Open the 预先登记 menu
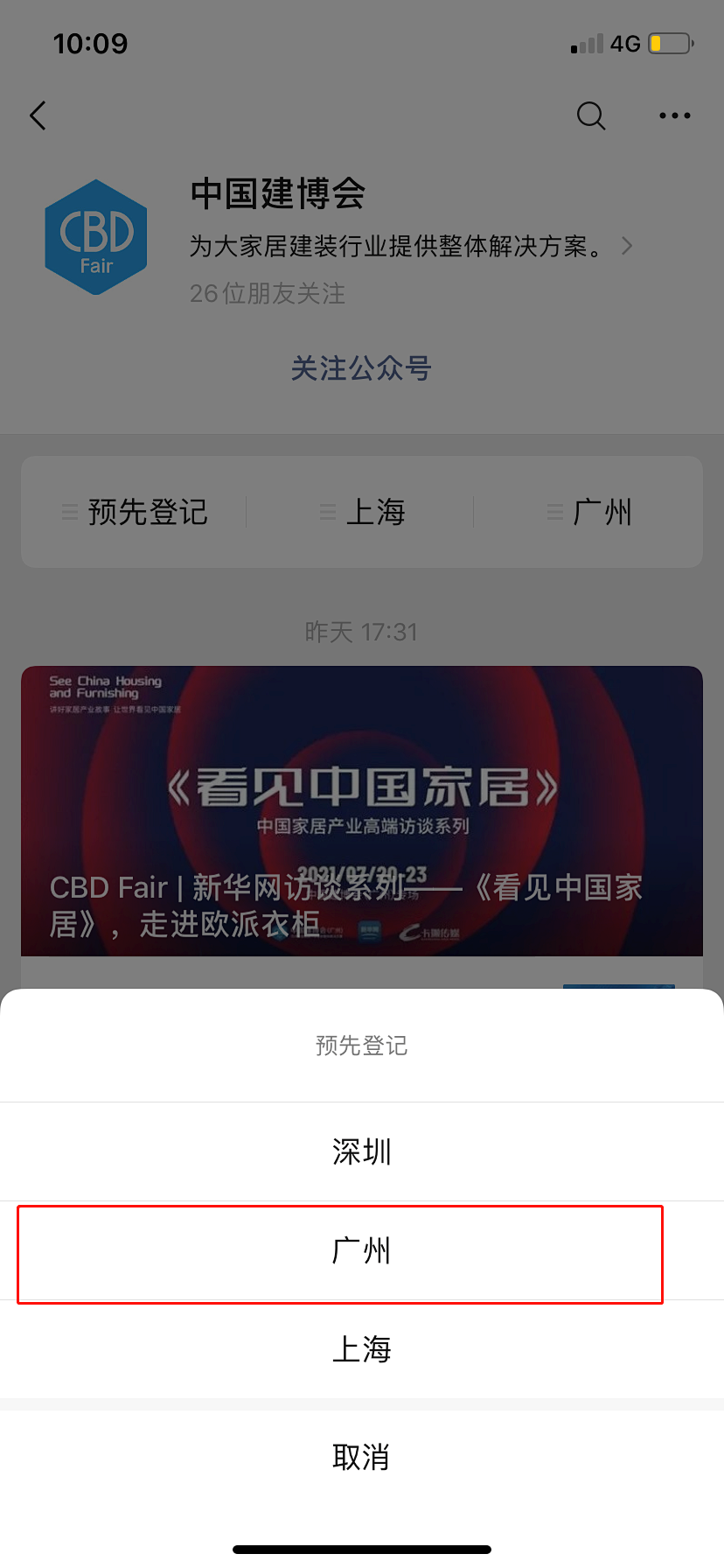 (147, 512)
